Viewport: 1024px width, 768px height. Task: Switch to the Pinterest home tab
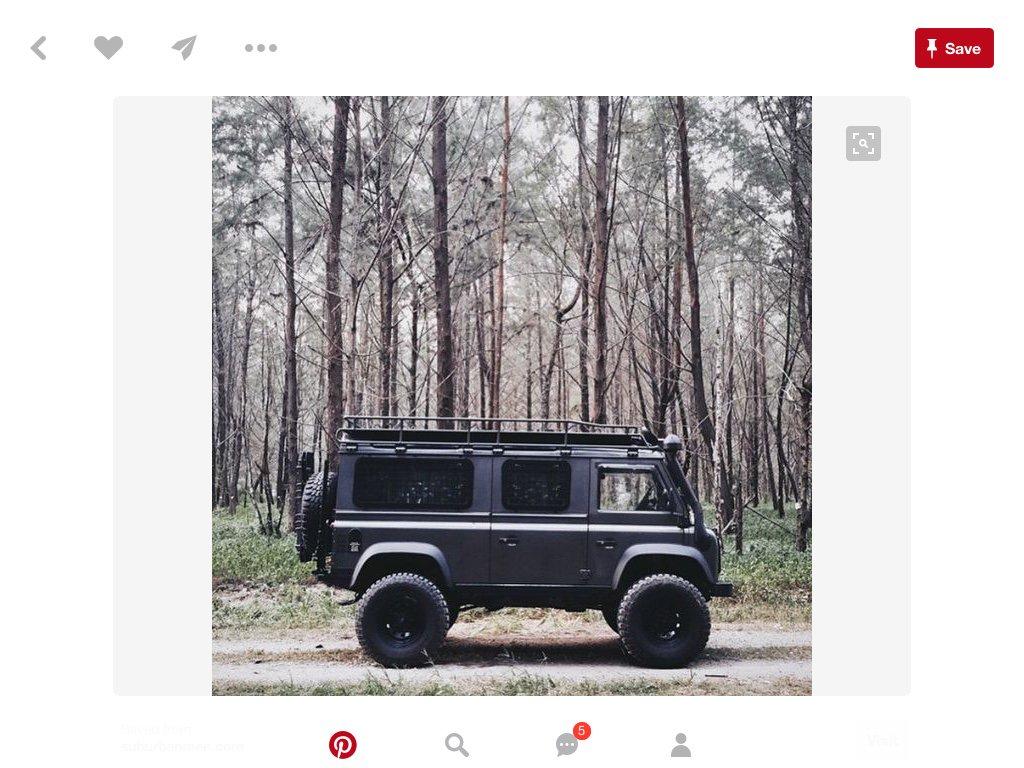(343, 745)
